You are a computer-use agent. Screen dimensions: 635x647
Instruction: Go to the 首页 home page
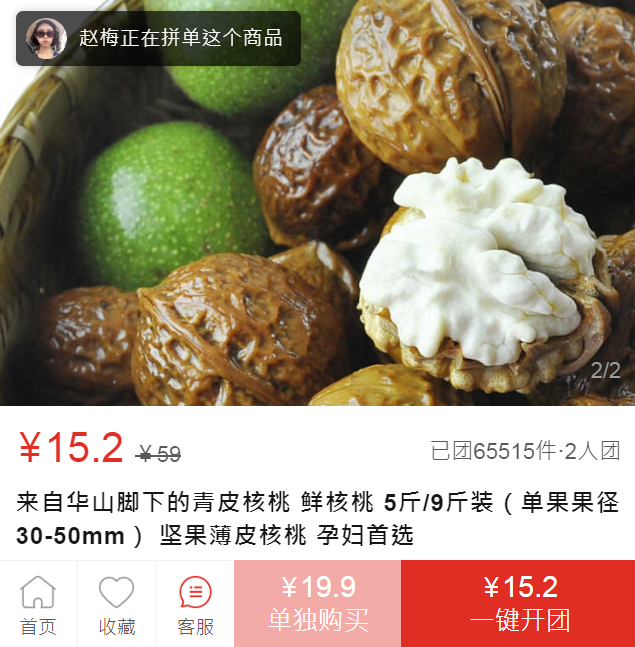tap(38, 604)
